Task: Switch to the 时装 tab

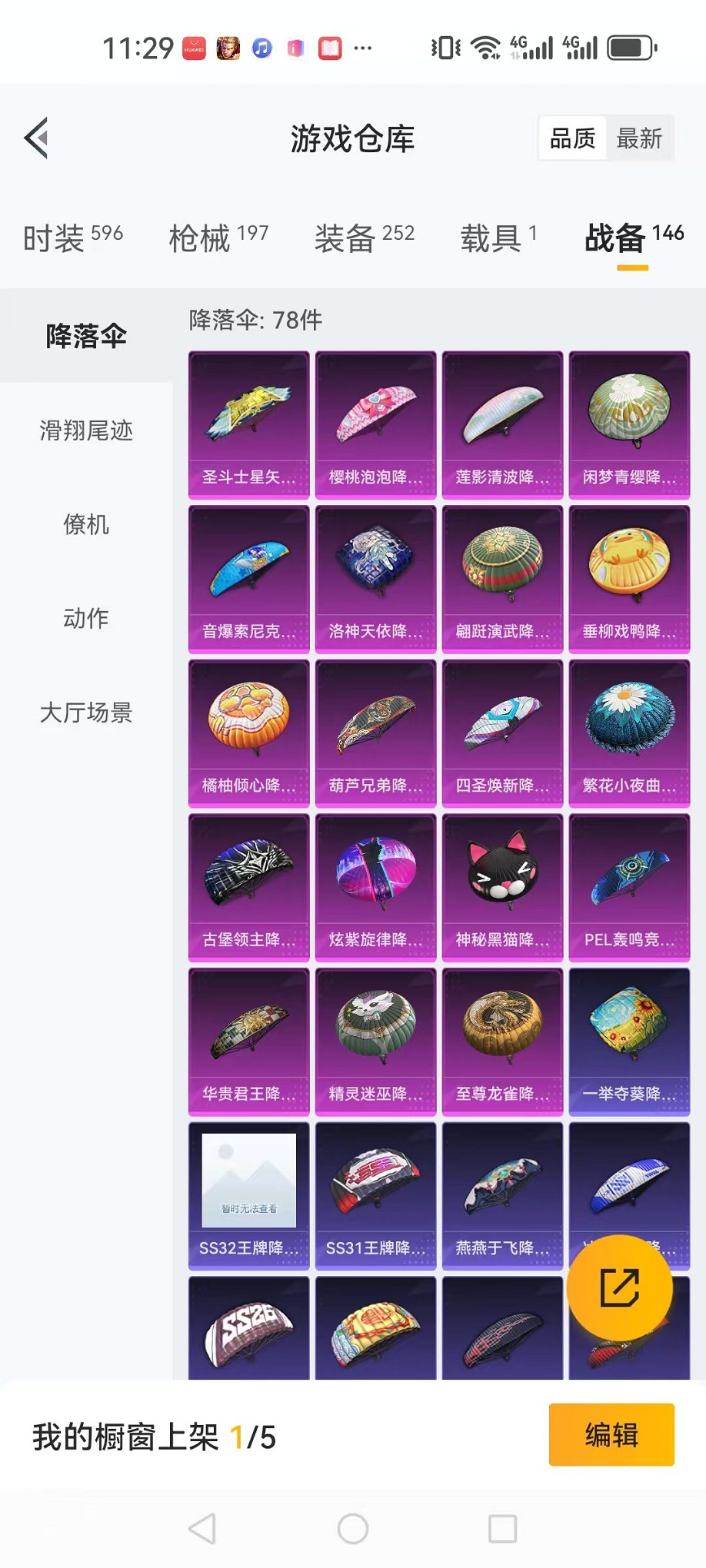Action: [x=72, y=238]
